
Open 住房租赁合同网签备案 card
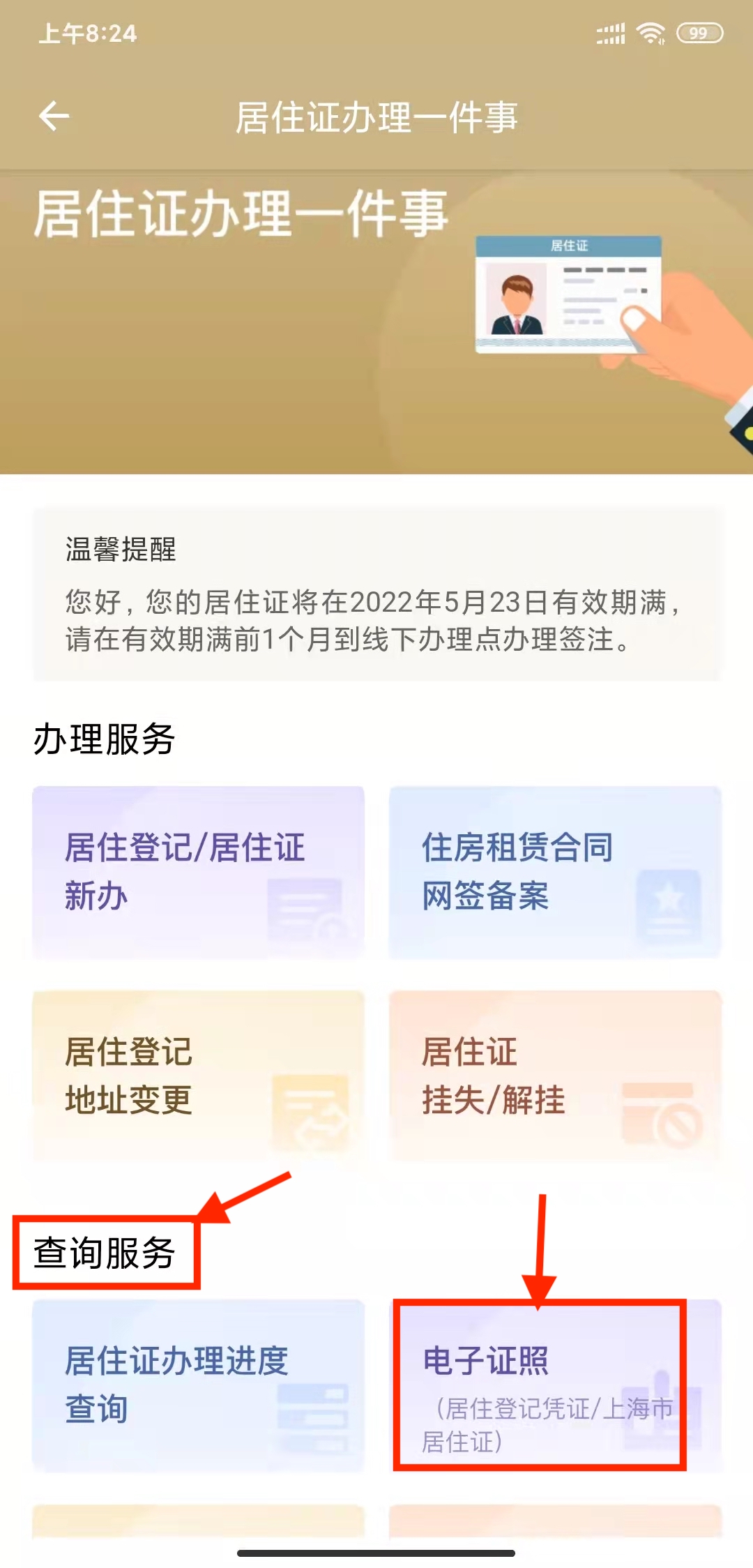(x=555, y=872)
